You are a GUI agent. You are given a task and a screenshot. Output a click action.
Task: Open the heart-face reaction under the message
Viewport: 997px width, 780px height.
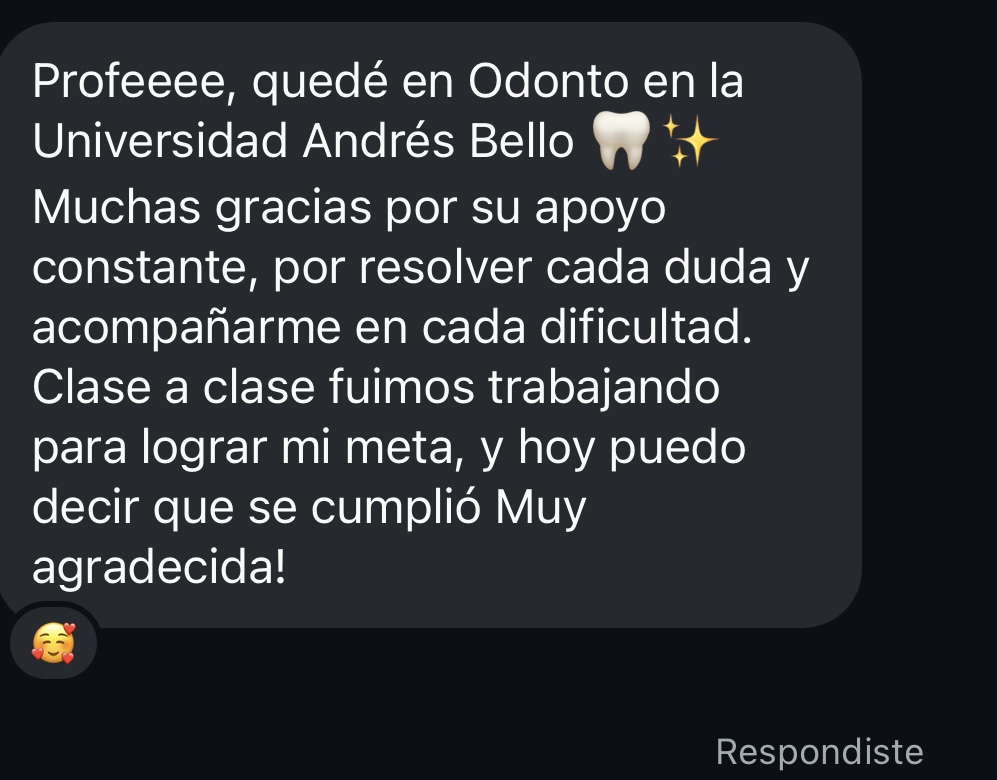point(53,642)
